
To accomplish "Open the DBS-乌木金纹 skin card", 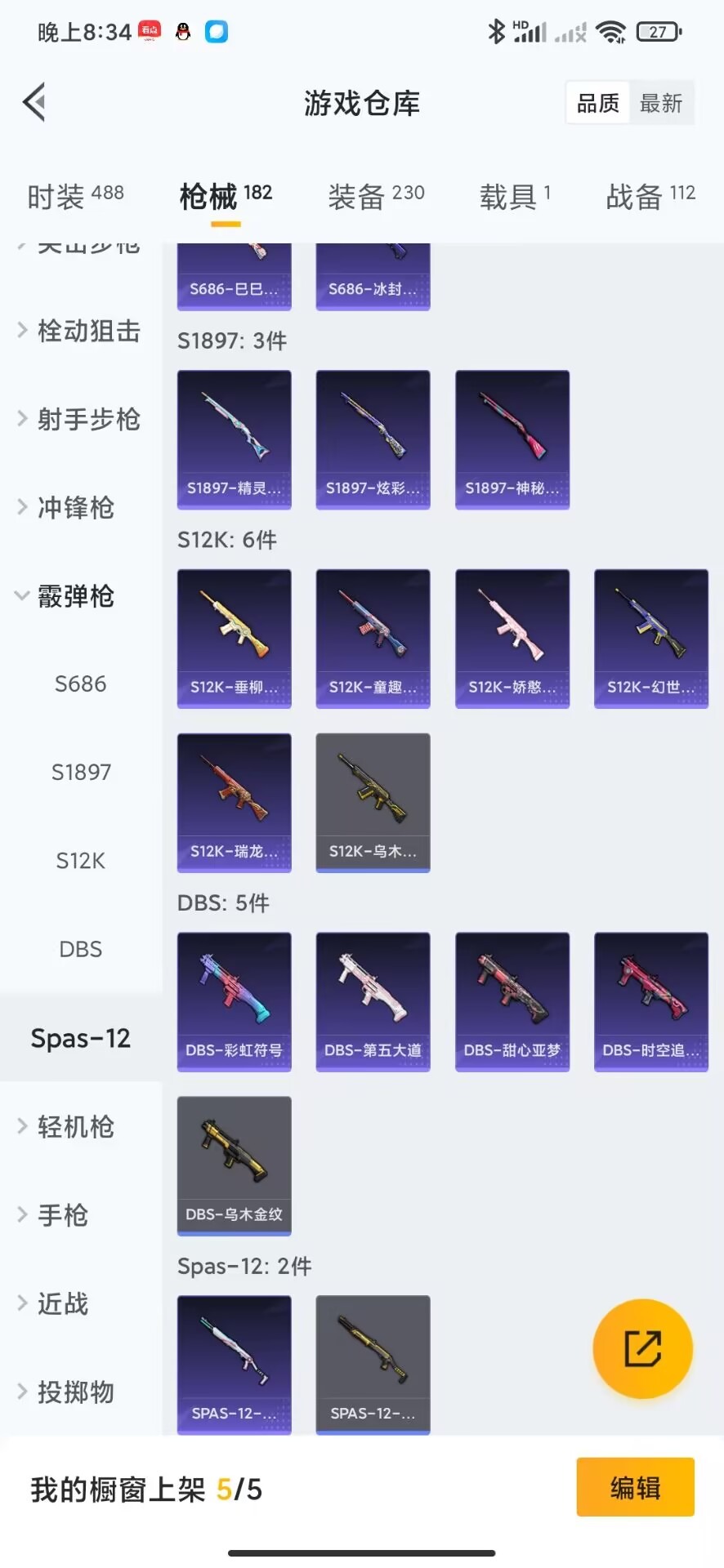I will 234,1165.
